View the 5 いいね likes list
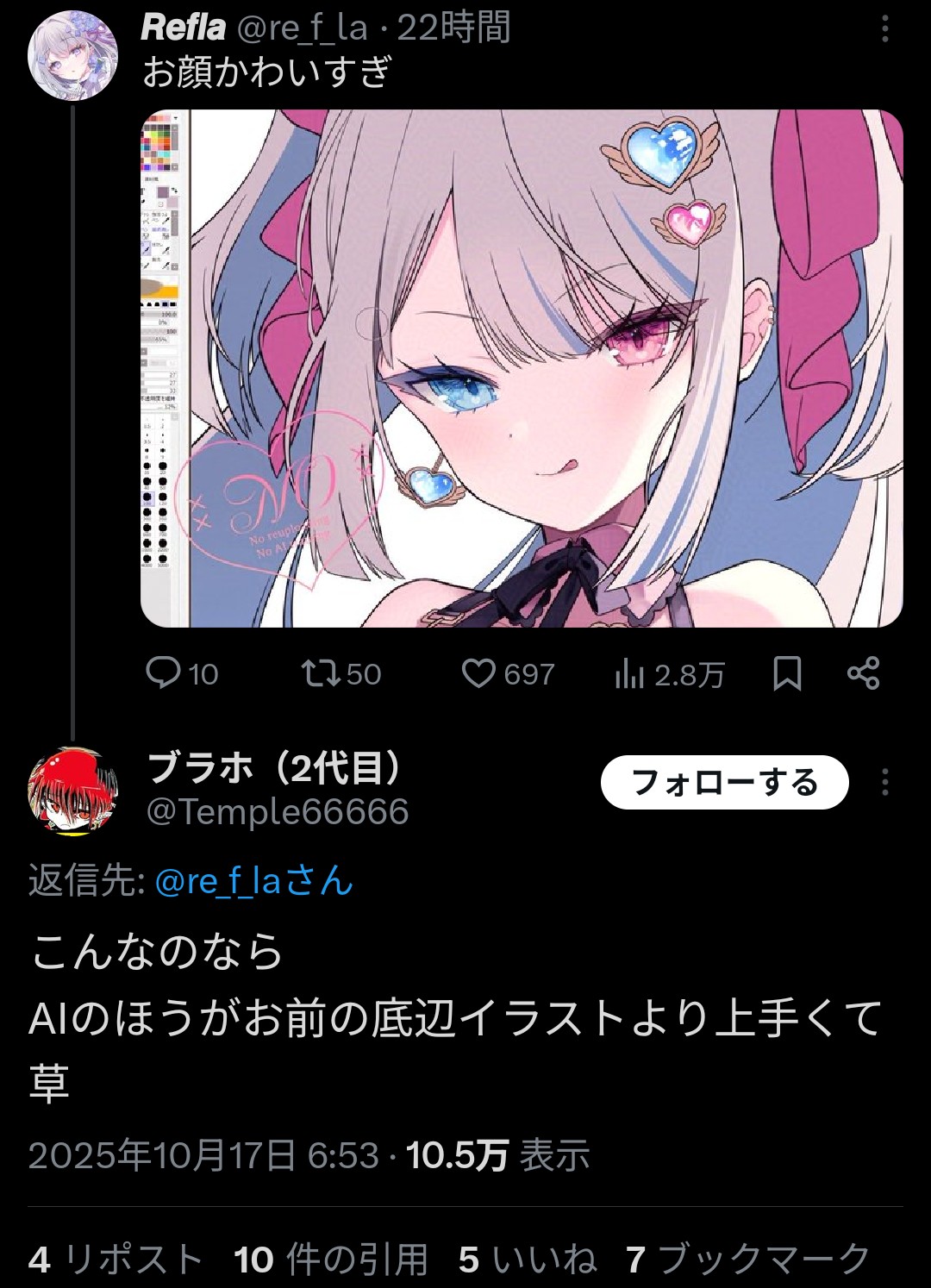The width and height of the screenshot is (931, 1288). click(x=528, y=1260)
